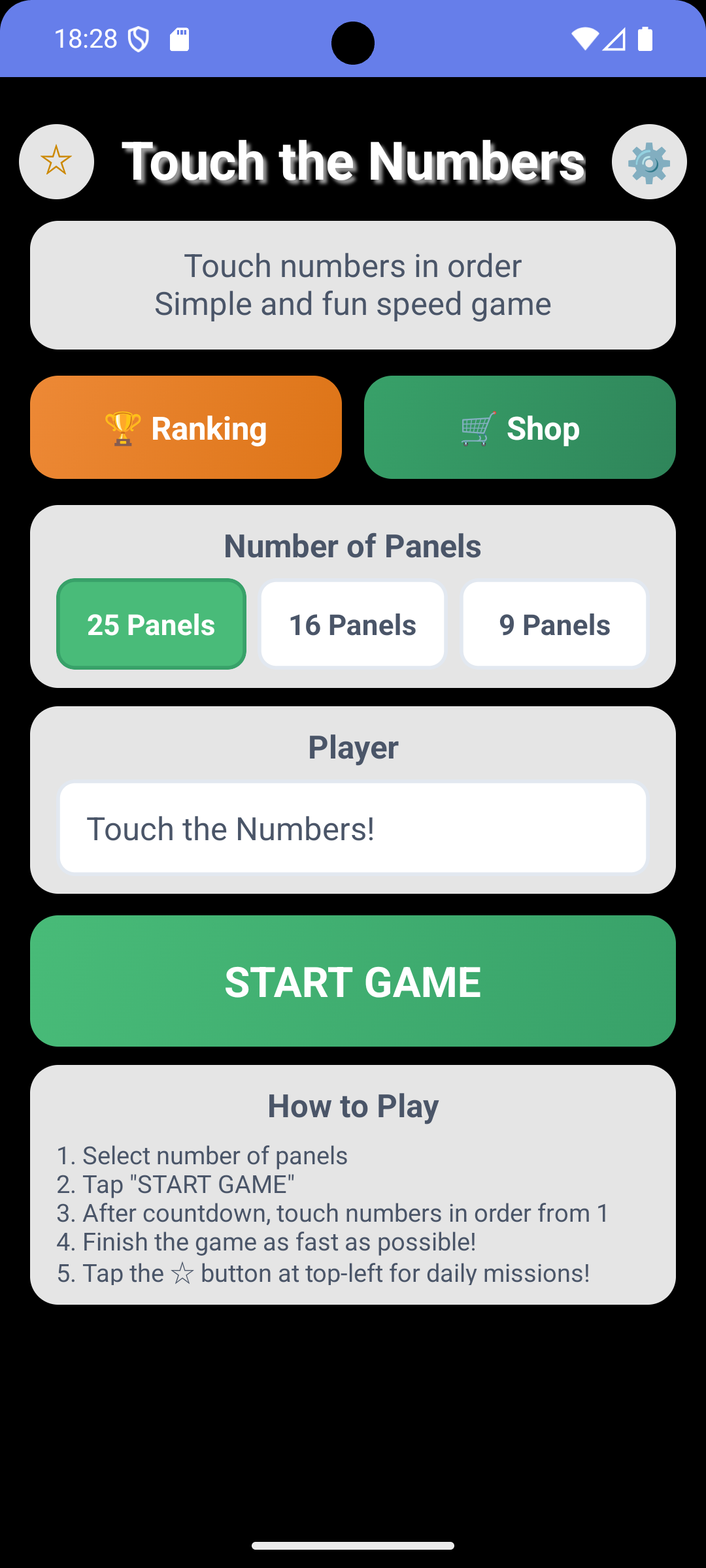
Task: Choose 16 Panels mode
Action: point(352,624)
